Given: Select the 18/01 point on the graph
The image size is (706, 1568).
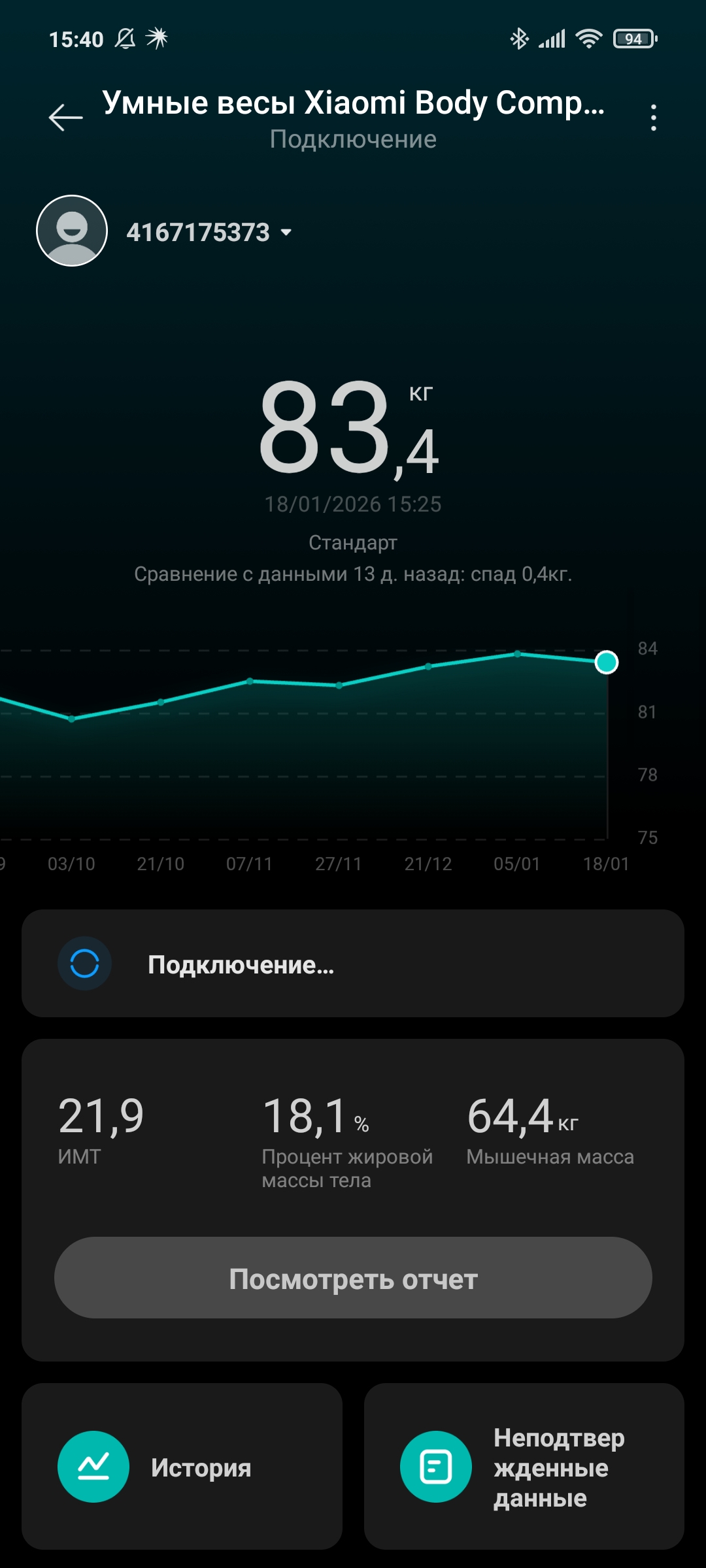Looking at the screenshot, I should [x=607, y=662].
